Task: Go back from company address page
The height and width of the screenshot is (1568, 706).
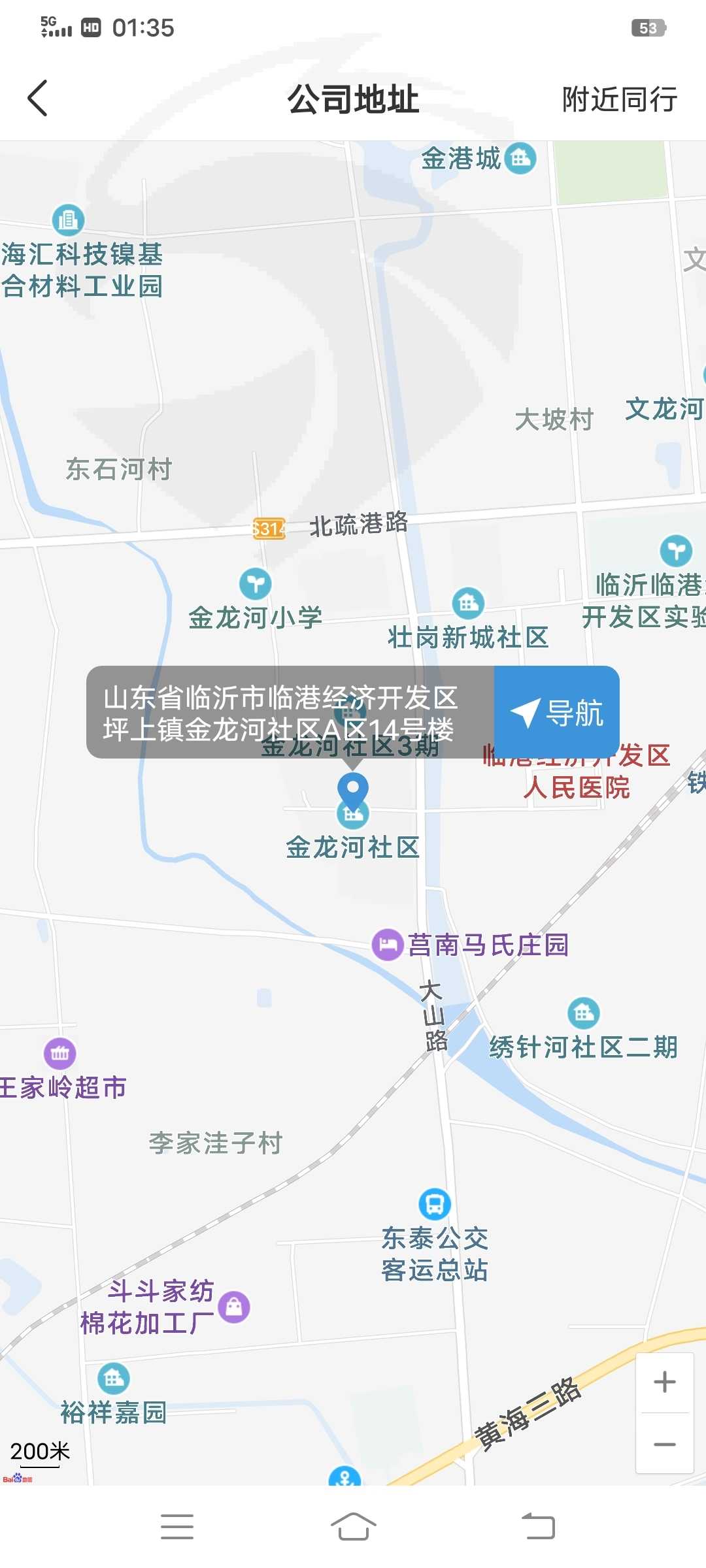Action: pos(38,99)
